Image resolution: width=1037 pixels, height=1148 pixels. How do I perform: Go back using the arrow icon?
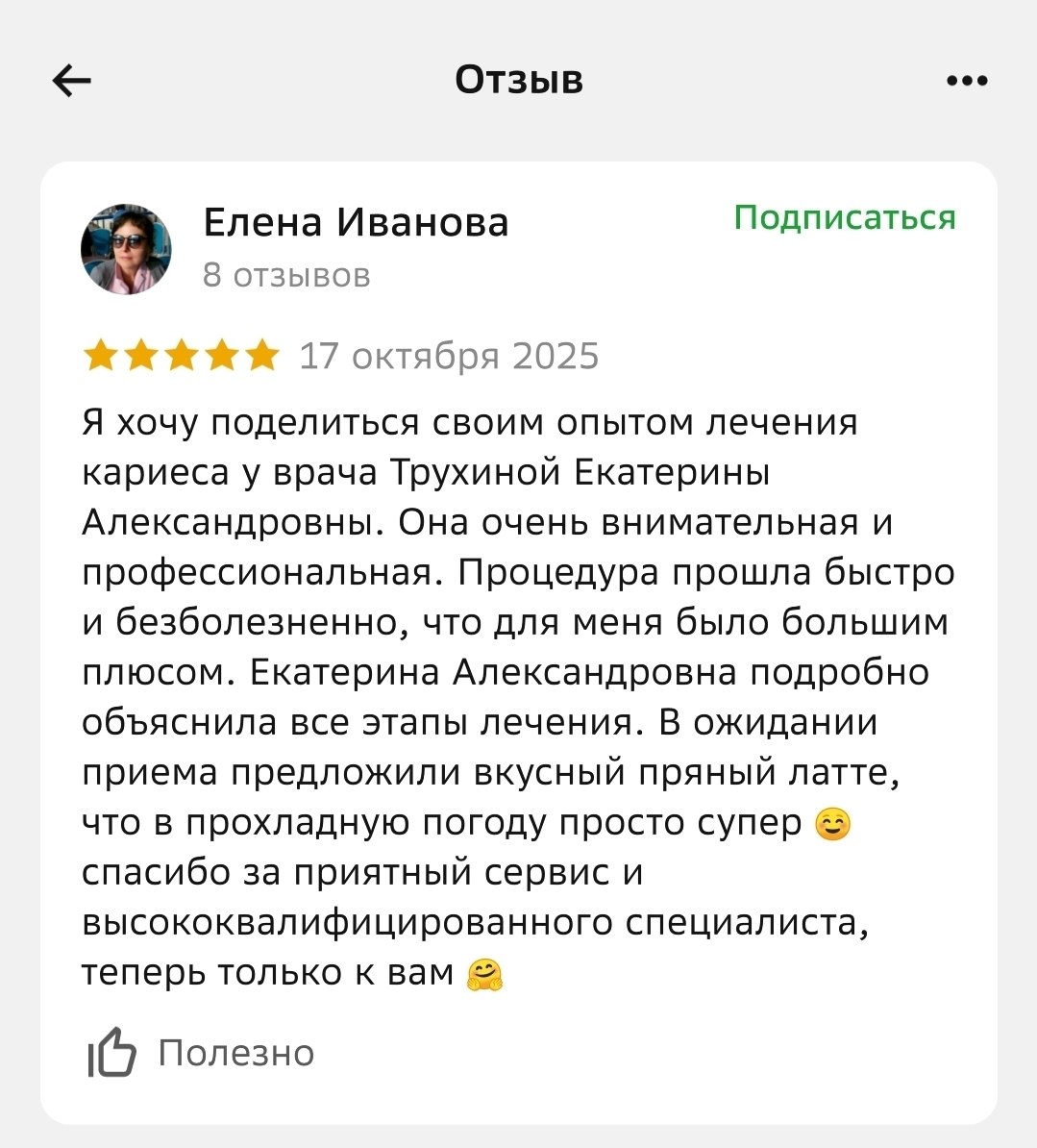(x=71, y=81)
